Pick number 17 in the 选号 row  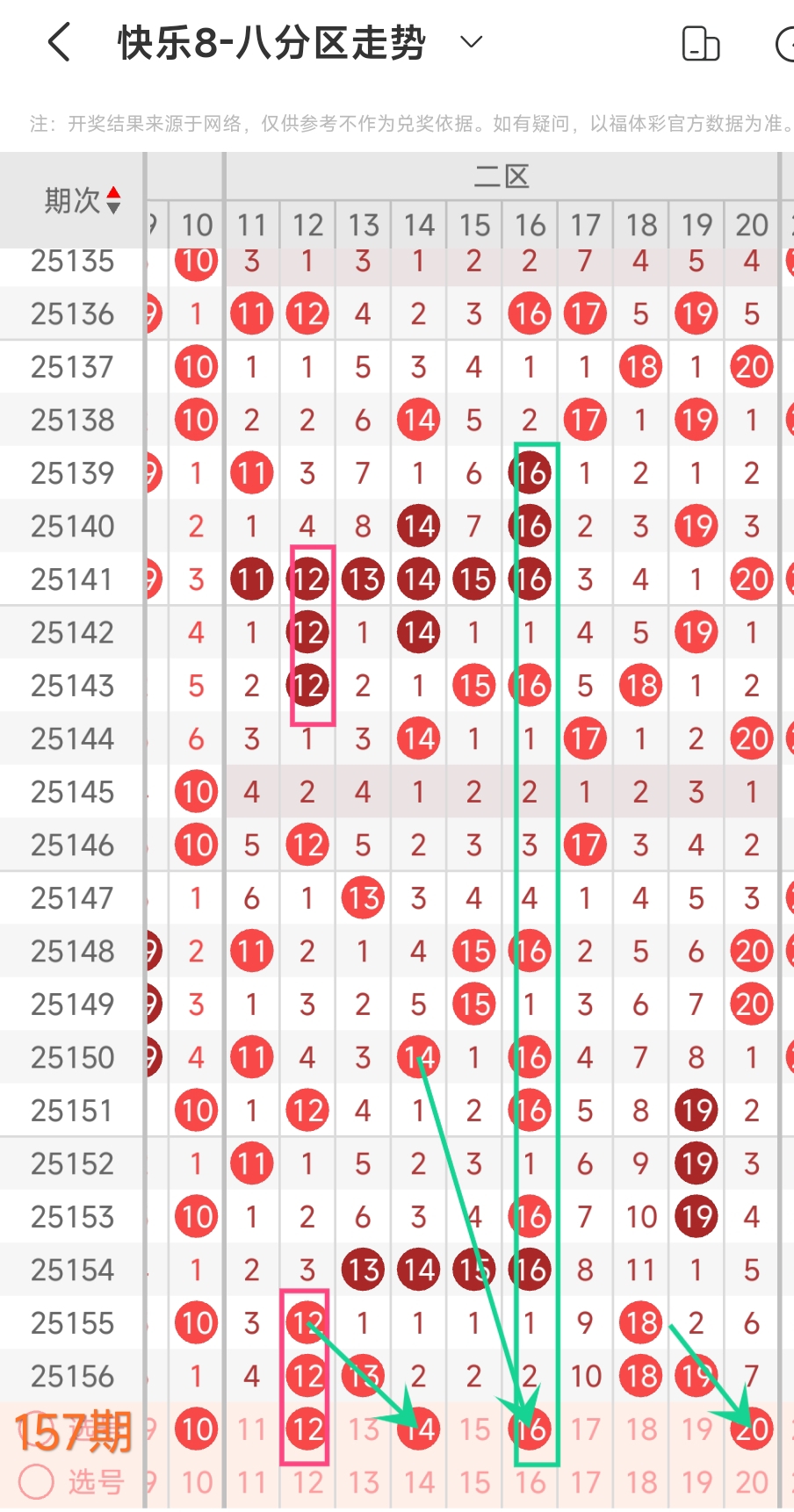(x=585, y=1482)
